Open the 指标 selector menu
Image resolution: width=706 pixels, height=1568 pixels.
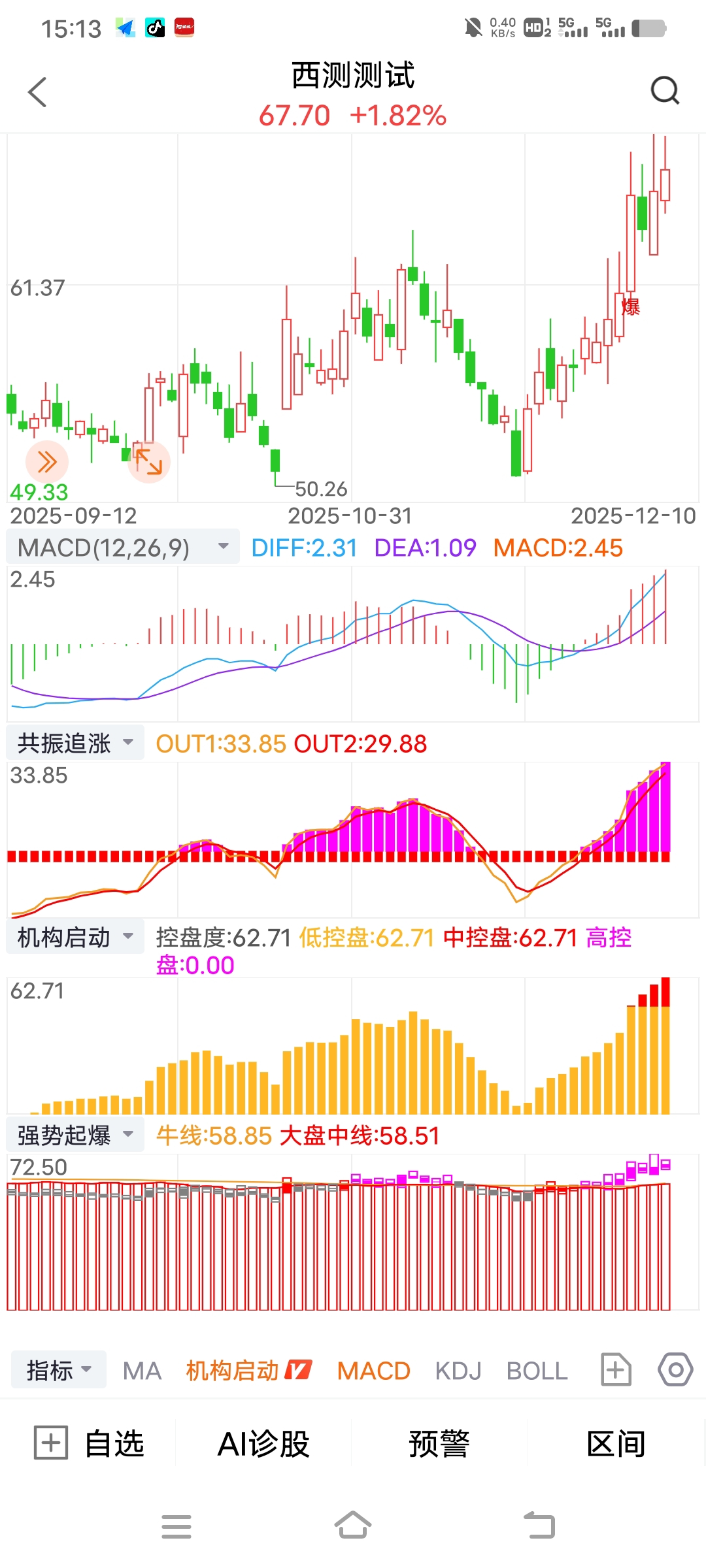[59, 1370]
